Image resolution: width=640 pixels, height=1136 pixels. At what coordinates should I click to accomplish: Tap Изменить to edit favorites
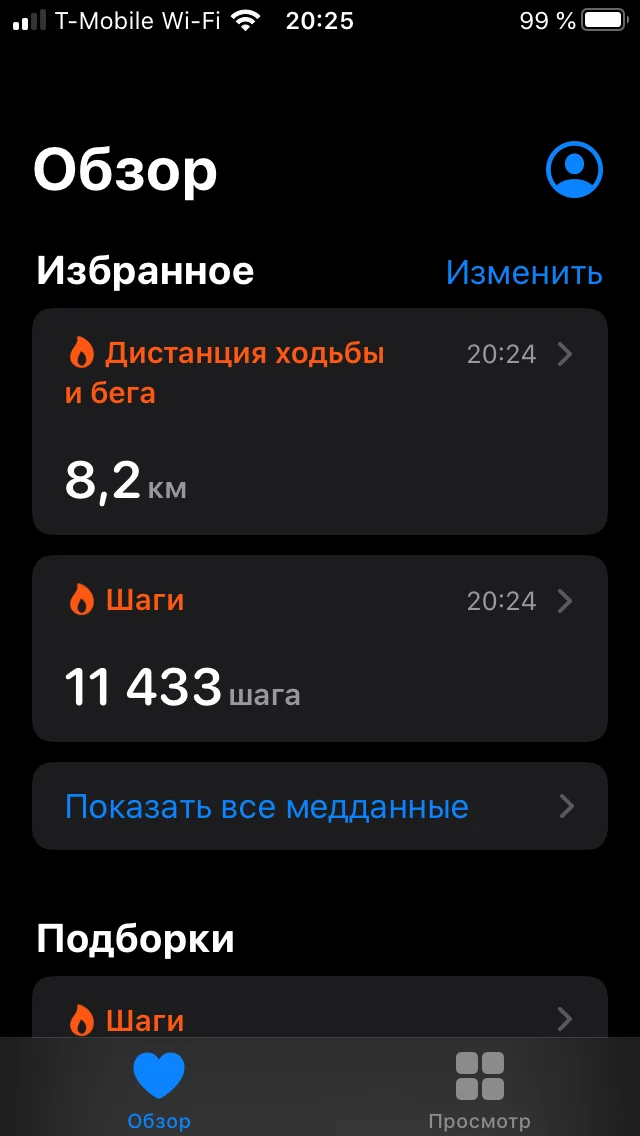coord(524,272)
